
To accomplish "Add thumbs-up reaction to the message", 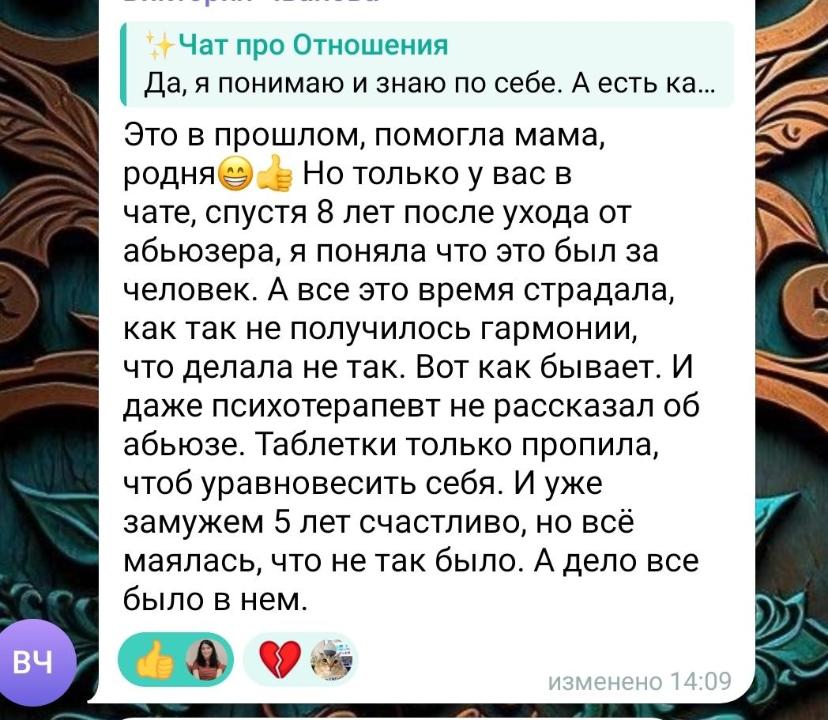I will point(175,658).
